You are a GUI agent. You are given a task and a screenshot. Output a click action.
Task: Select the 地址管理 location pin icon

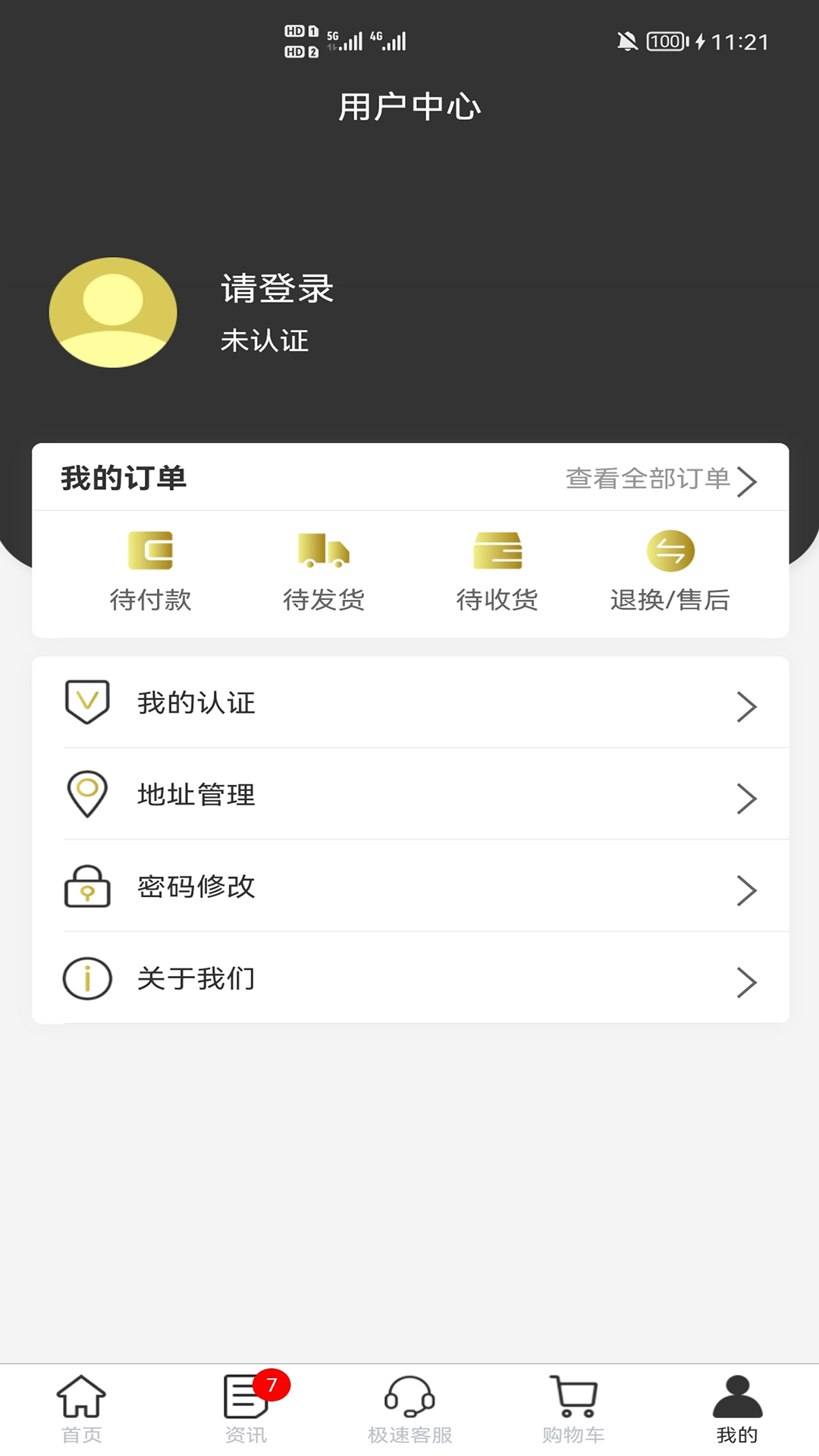(x=87, y=795)
